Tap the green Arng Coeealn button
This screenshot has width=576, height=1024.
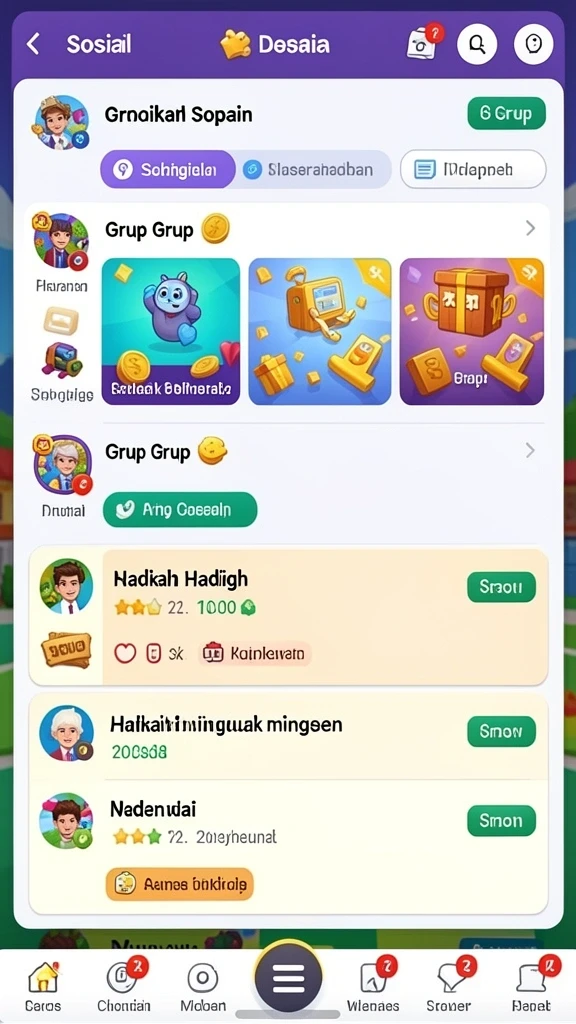[180, 509]
